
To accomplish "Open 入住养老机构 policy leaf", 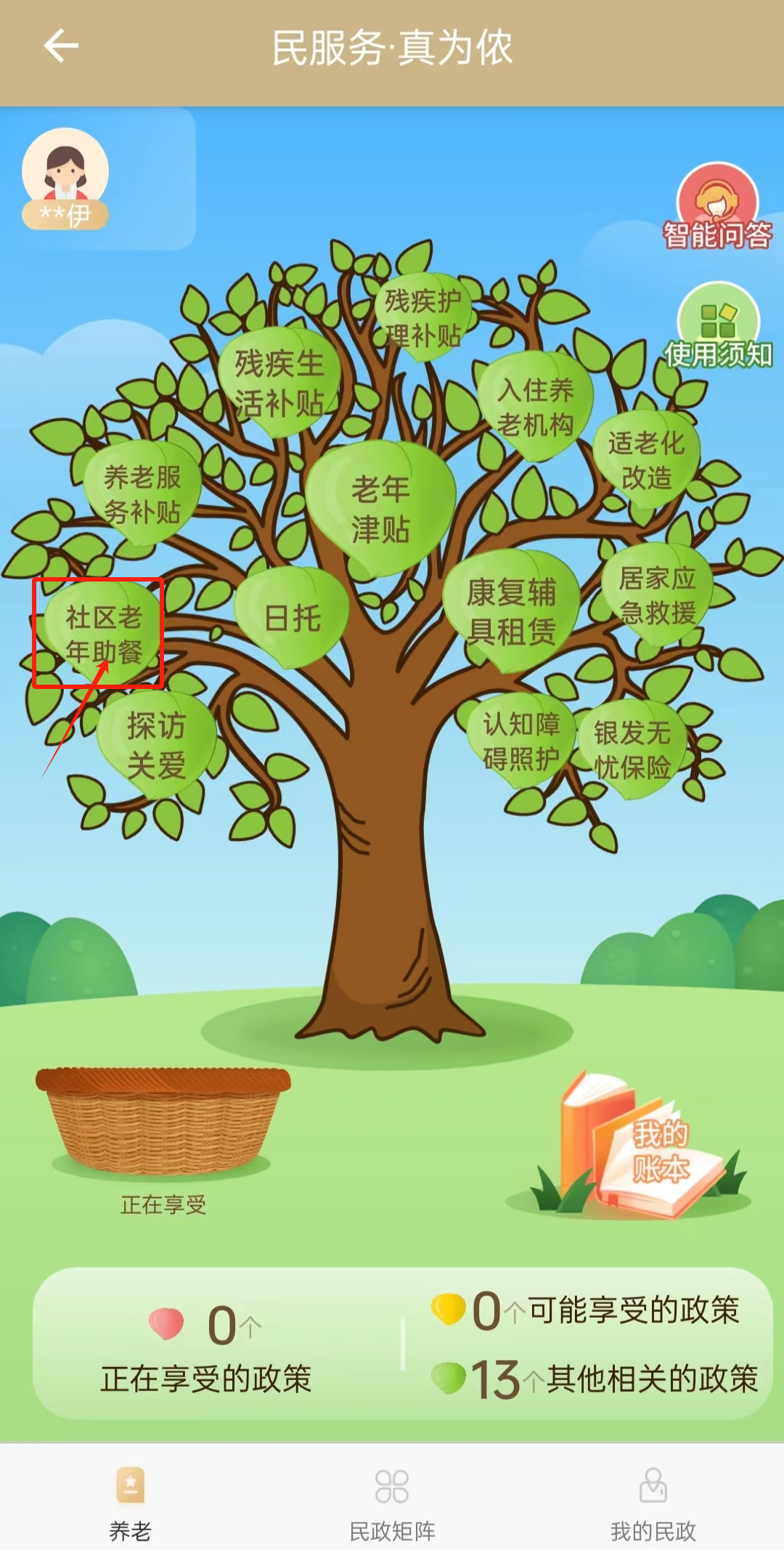I will [x=535, y=407].
